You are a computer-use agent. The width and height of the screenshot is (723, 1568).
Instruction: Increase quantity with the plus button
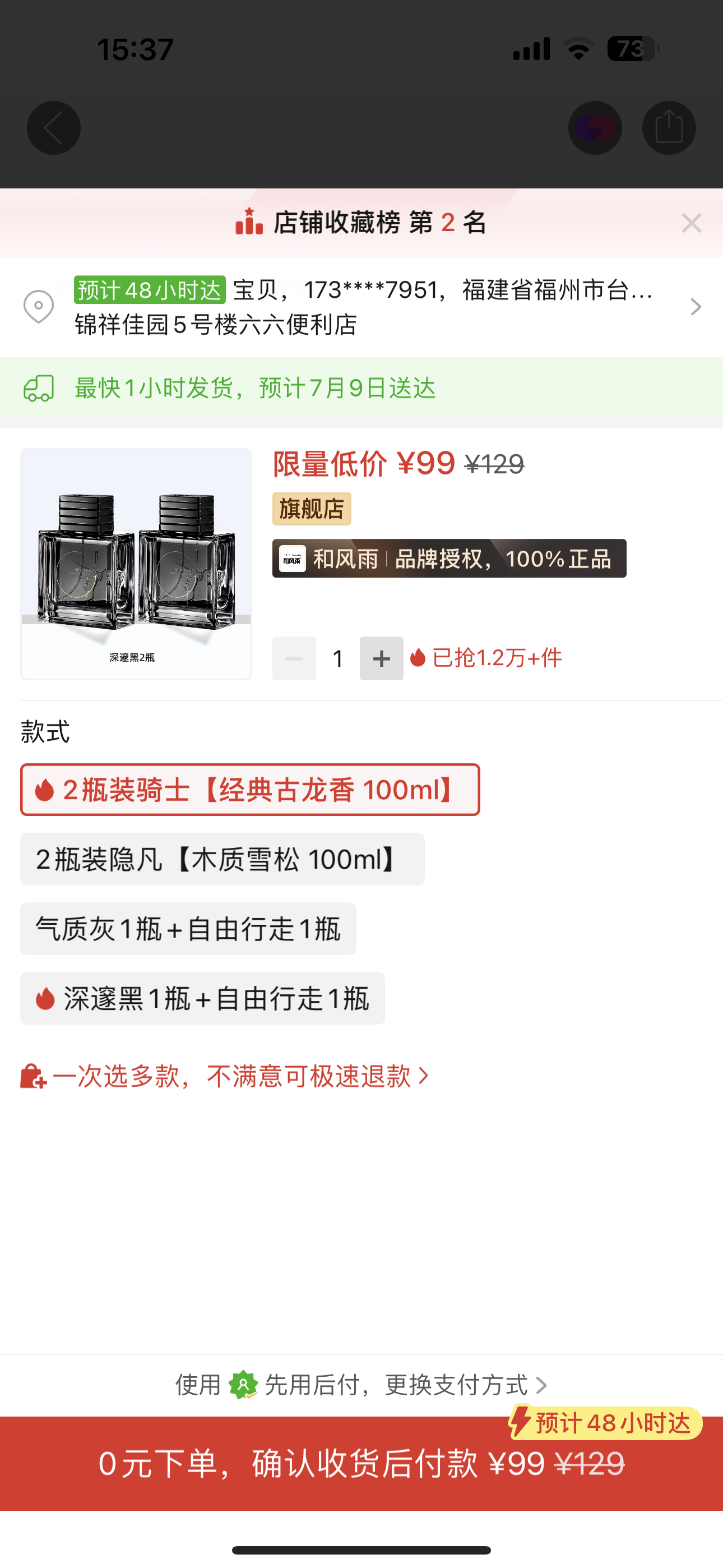coord(382,658)
